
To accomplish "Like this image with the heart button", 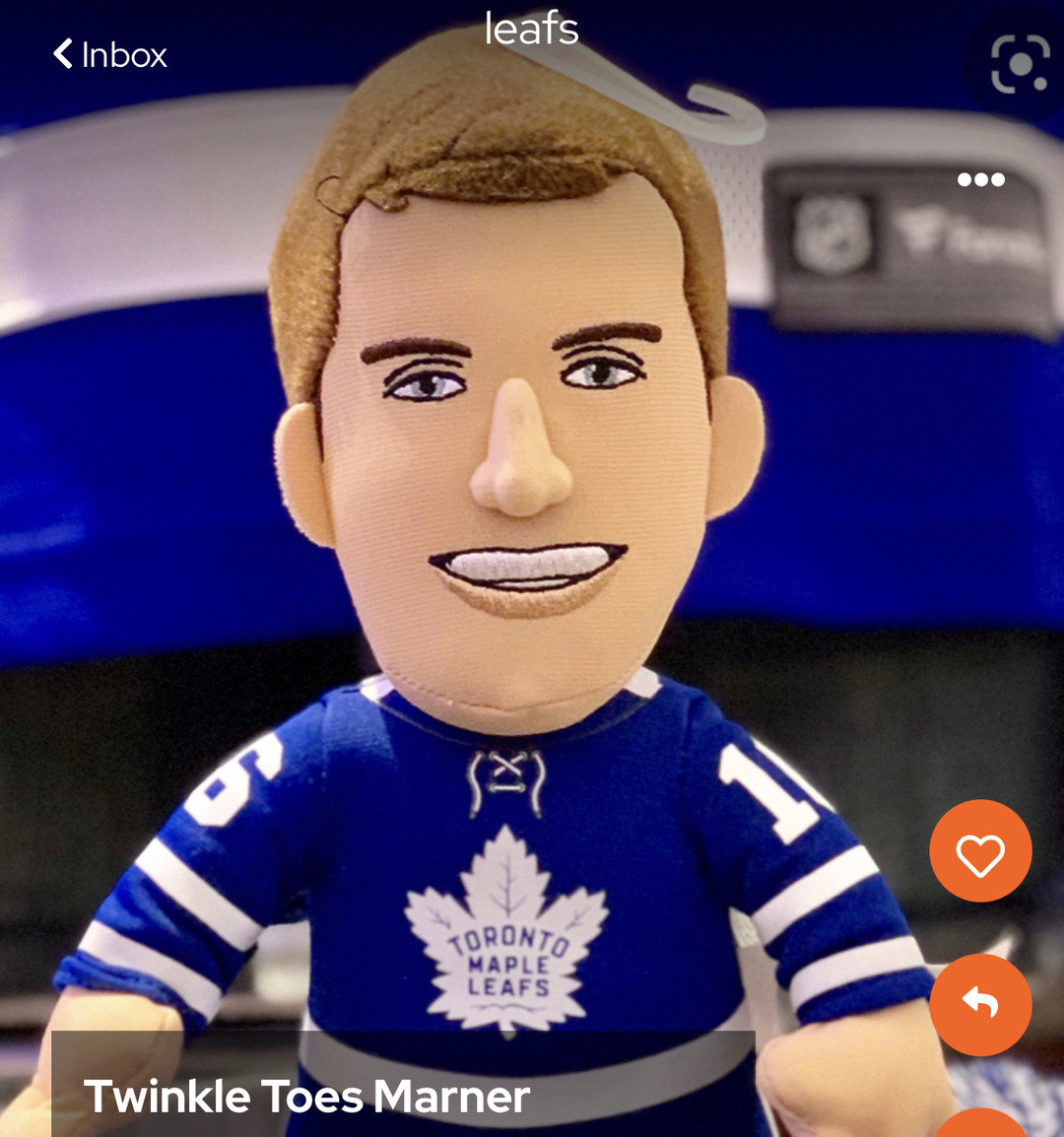I will point(980,851).
